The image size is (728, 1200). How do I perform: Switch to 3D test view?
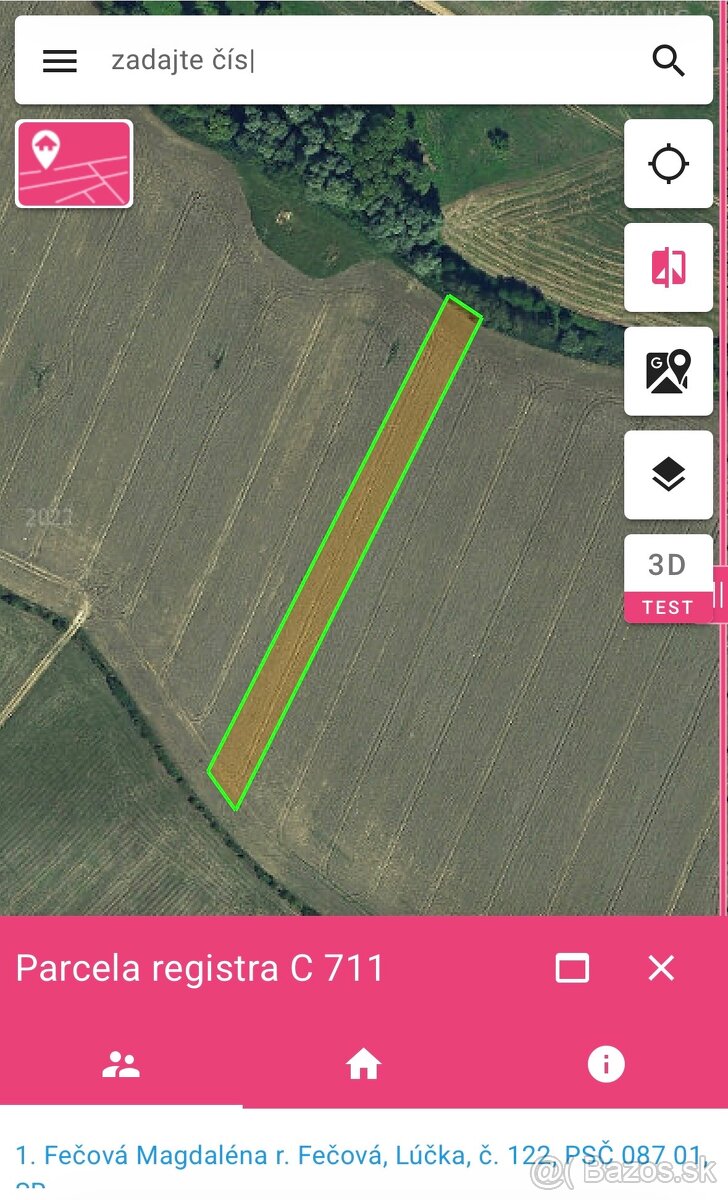click(668, 577)
